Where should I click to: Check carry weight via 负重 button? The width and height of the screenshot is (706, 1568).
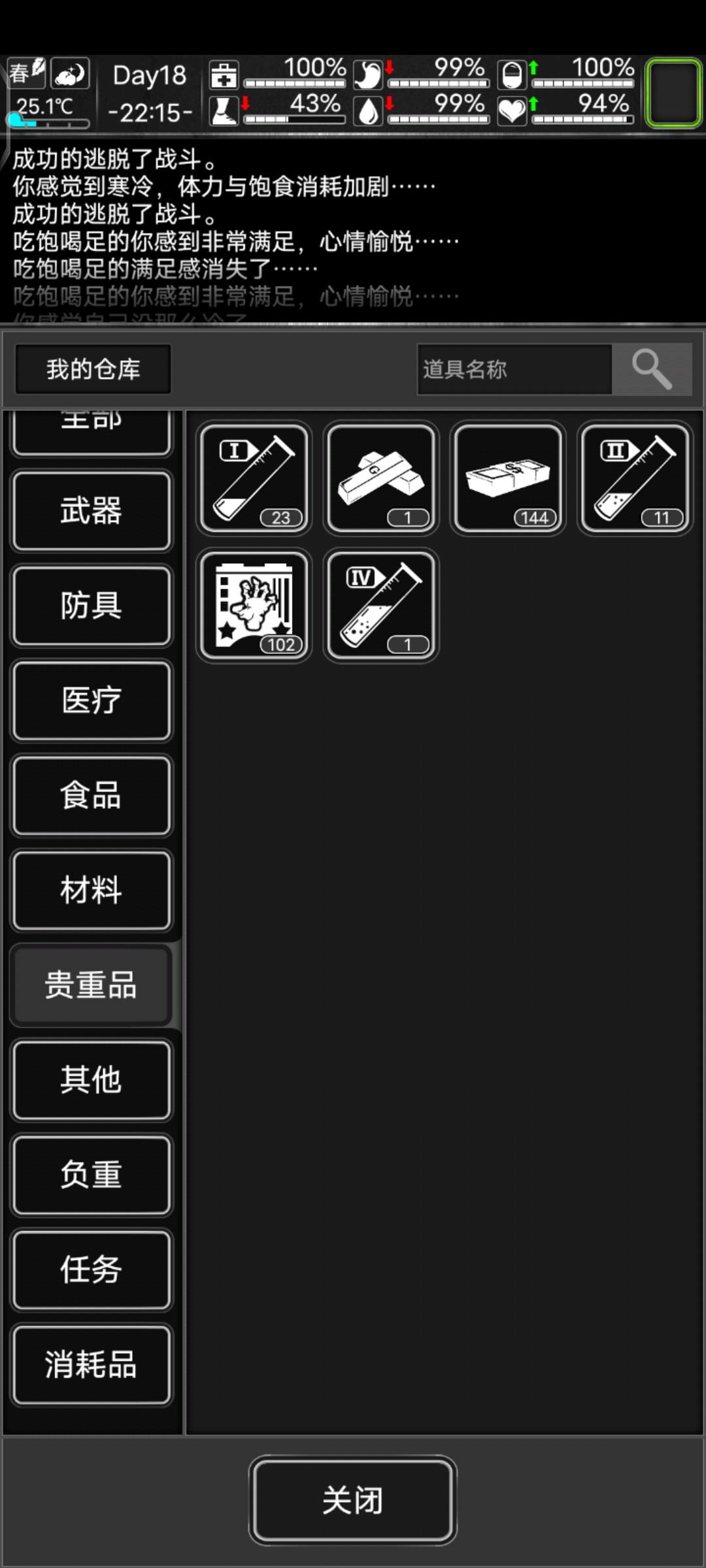91,1175
